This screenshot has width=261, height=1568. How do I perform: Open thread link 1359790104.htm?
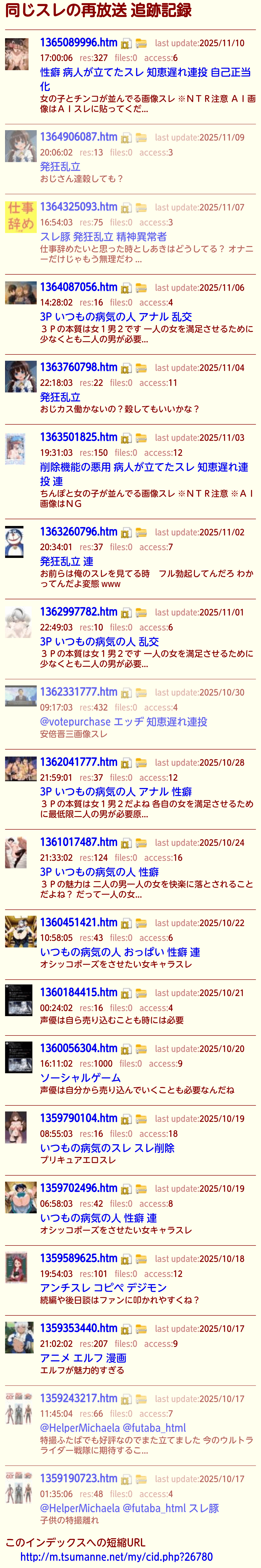(x=79, y=1118)
